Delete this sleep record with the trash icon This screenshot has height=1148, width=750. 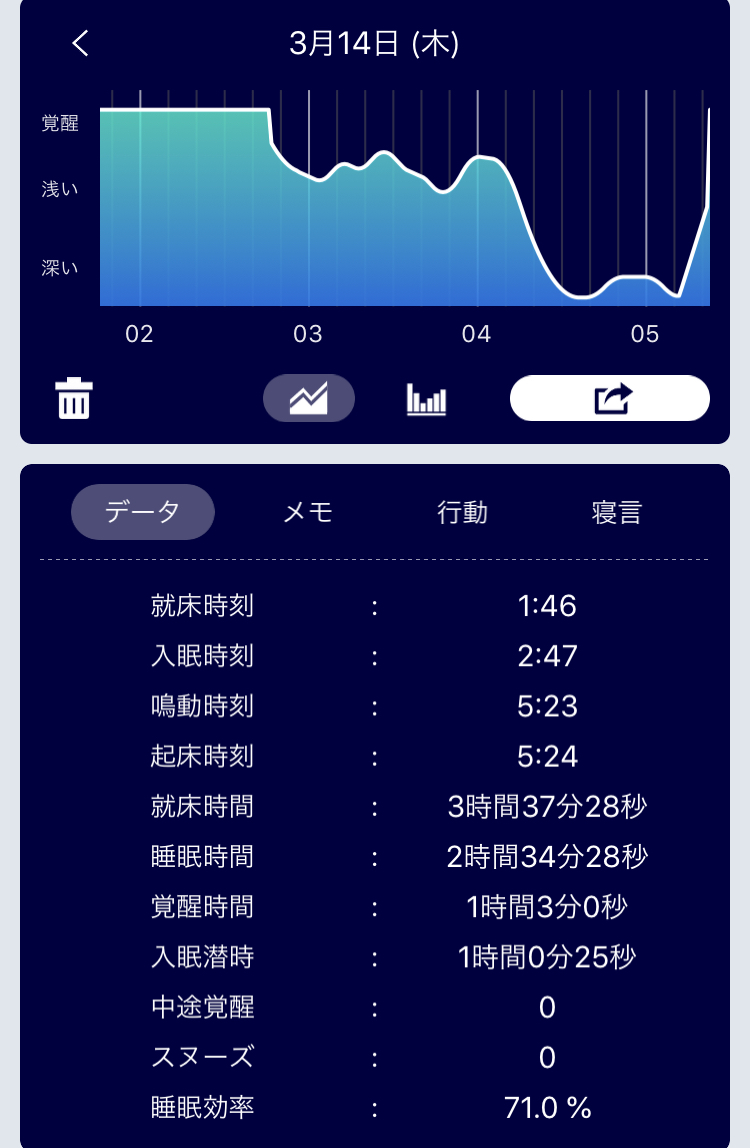tap(73, 398)
